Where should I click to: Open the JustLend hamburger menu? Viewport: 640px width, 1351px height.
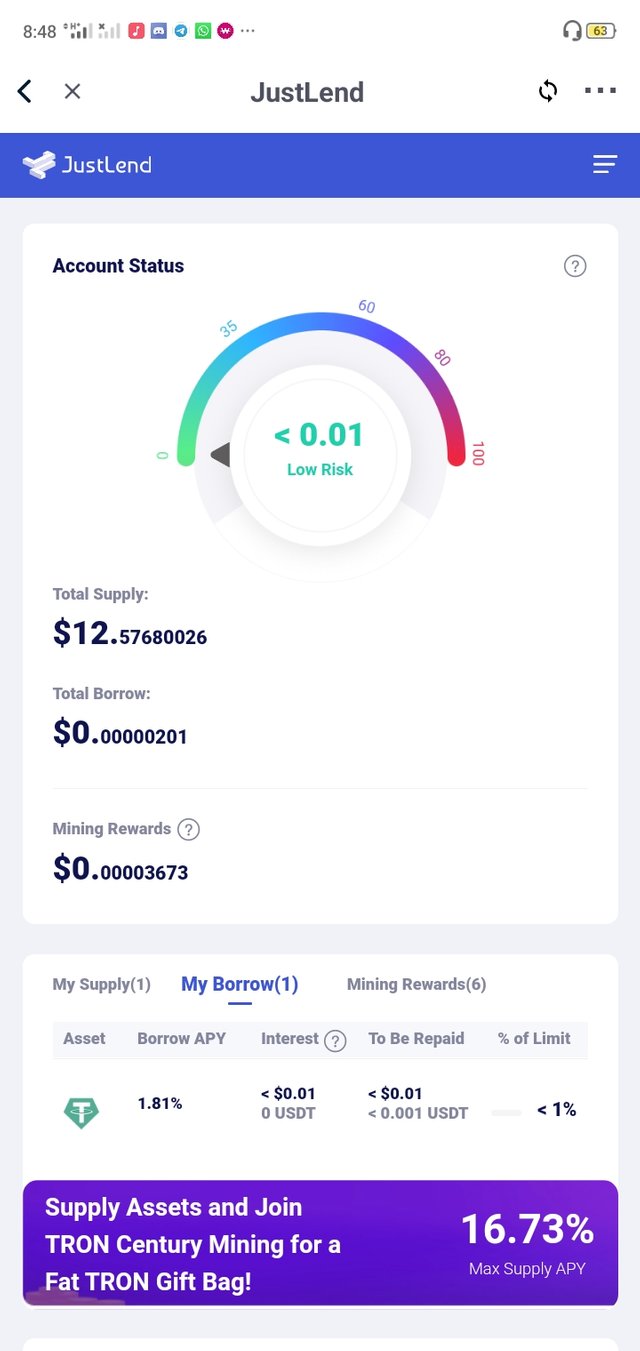[x=604, y=165]
